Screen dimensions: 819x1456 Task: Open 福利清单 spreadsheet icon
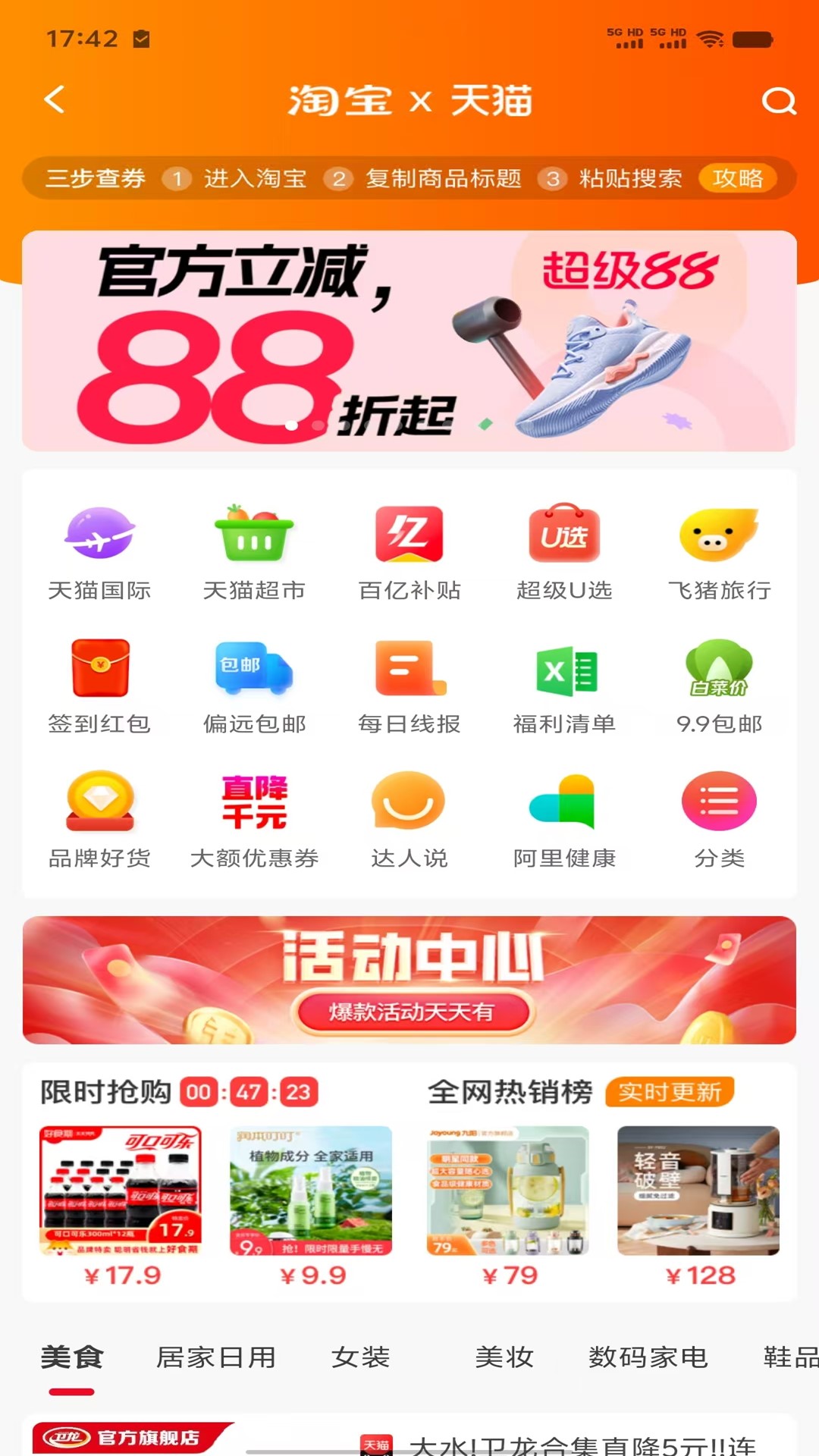pos(563,669)
